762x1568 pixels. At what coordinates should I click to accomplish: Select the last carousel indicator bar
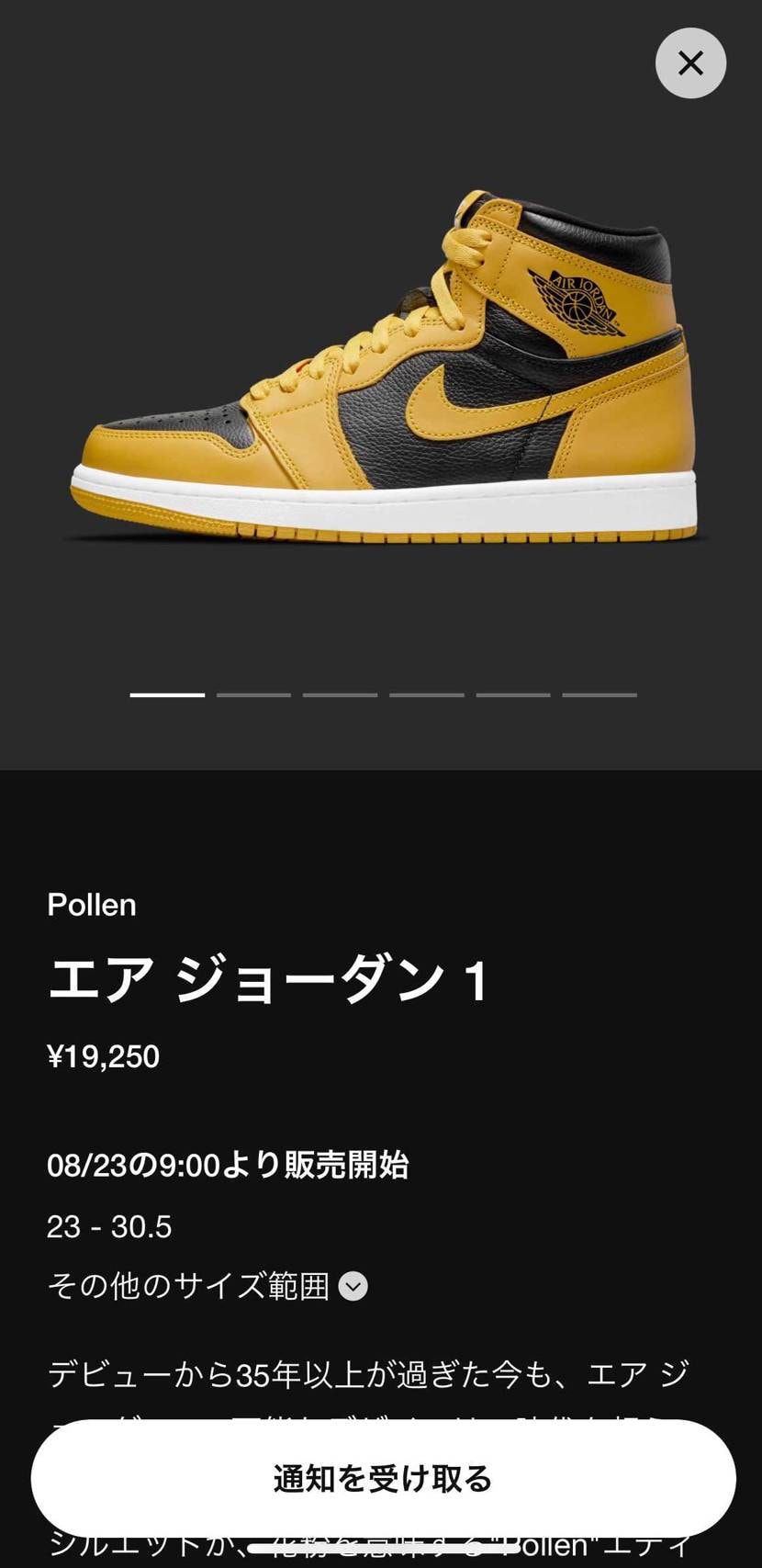[599, 695]
